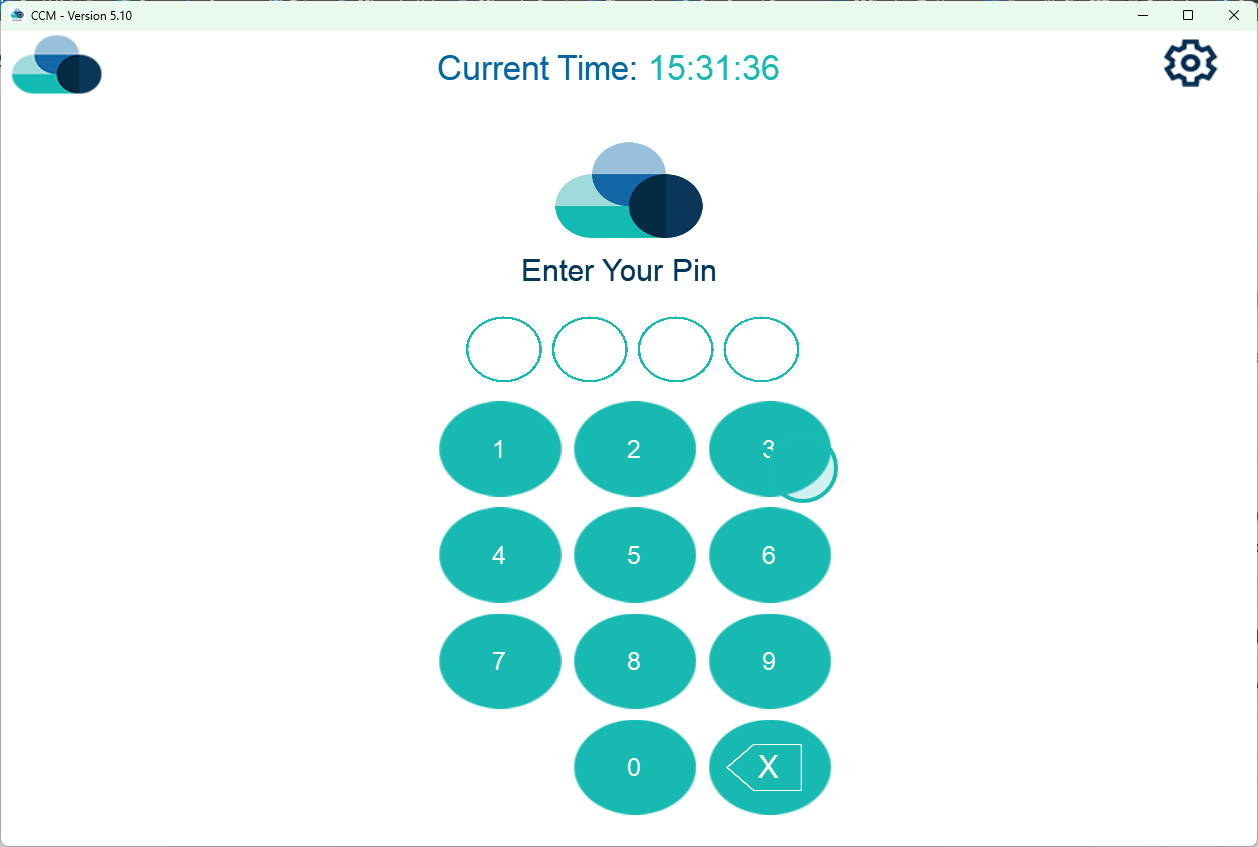
Task: Select digit 9 on the pin pad
Action: [769, 661]
